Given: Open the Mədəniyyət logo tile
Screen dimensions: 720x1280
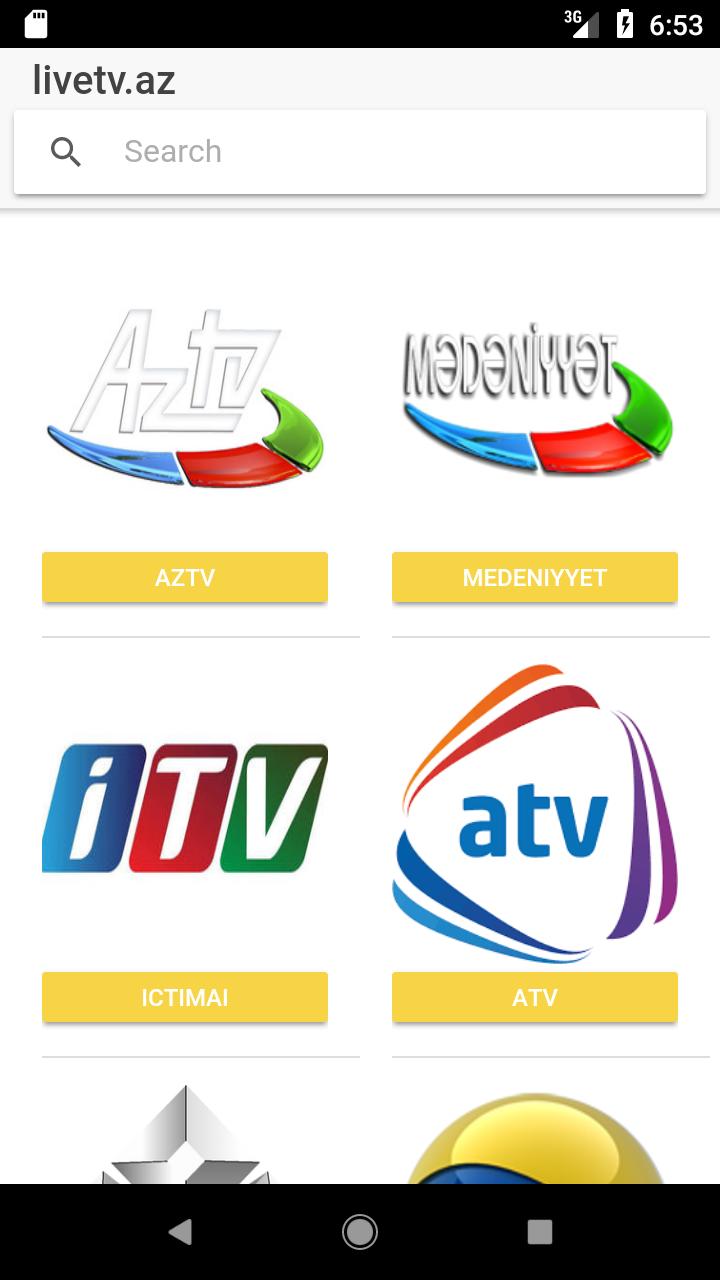Looking at the screenshot, I should click(x=535, y=400).
